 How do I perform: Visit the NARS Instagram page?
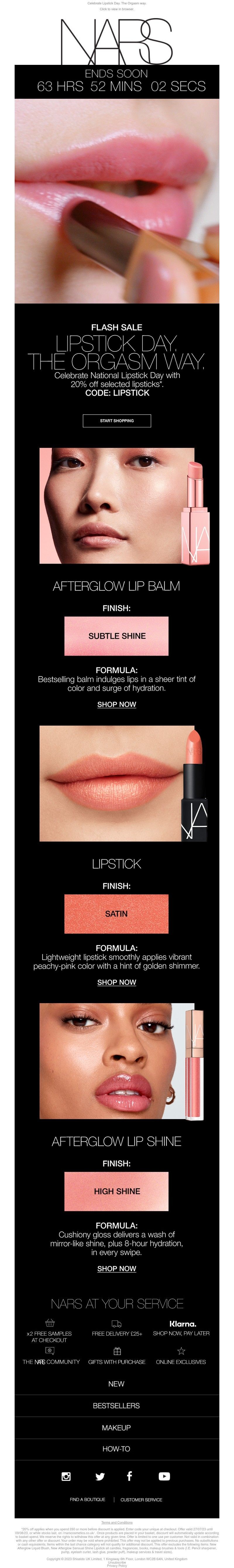pyautogui.click(x=66, y=1476)
